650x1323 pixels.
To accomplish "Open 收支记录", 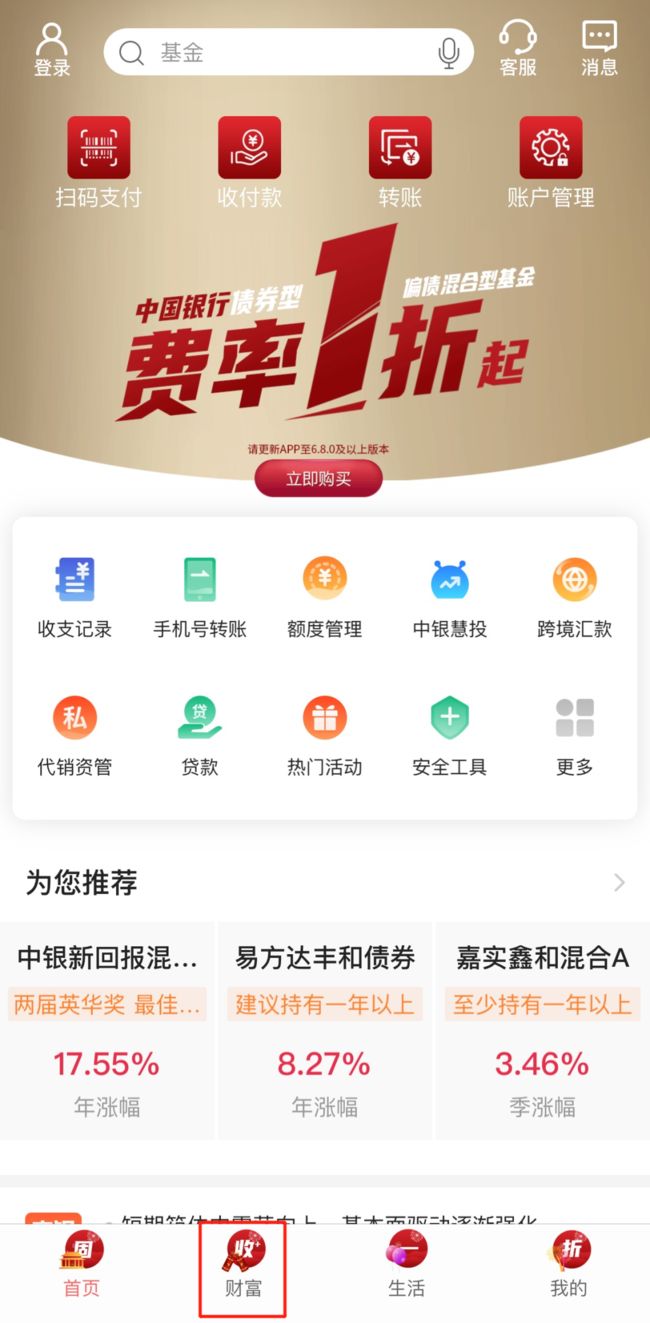I will click(x=75, y=598).
